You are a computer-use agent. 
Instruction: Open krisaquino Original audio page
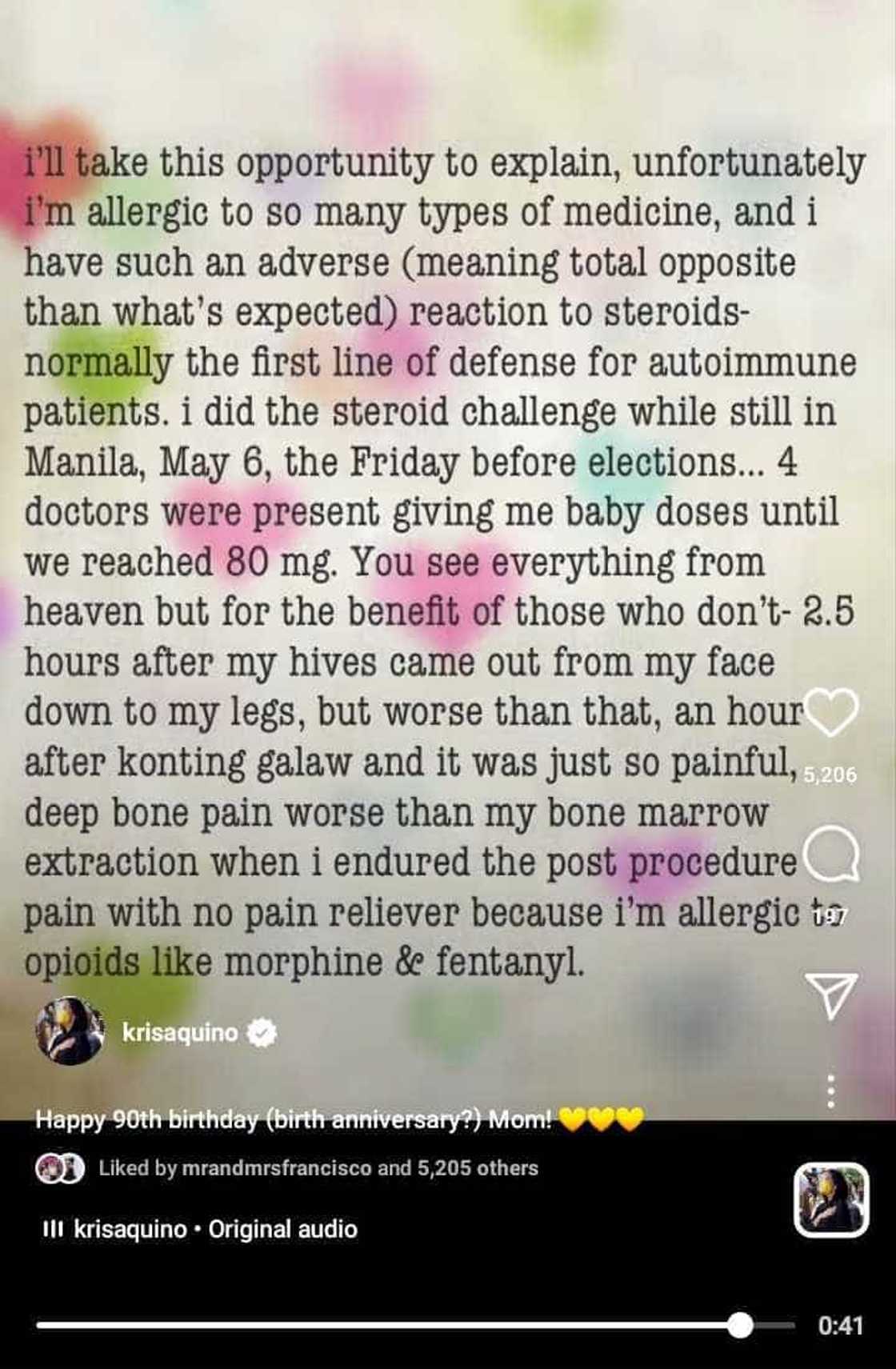click(x=214, y=1229)
